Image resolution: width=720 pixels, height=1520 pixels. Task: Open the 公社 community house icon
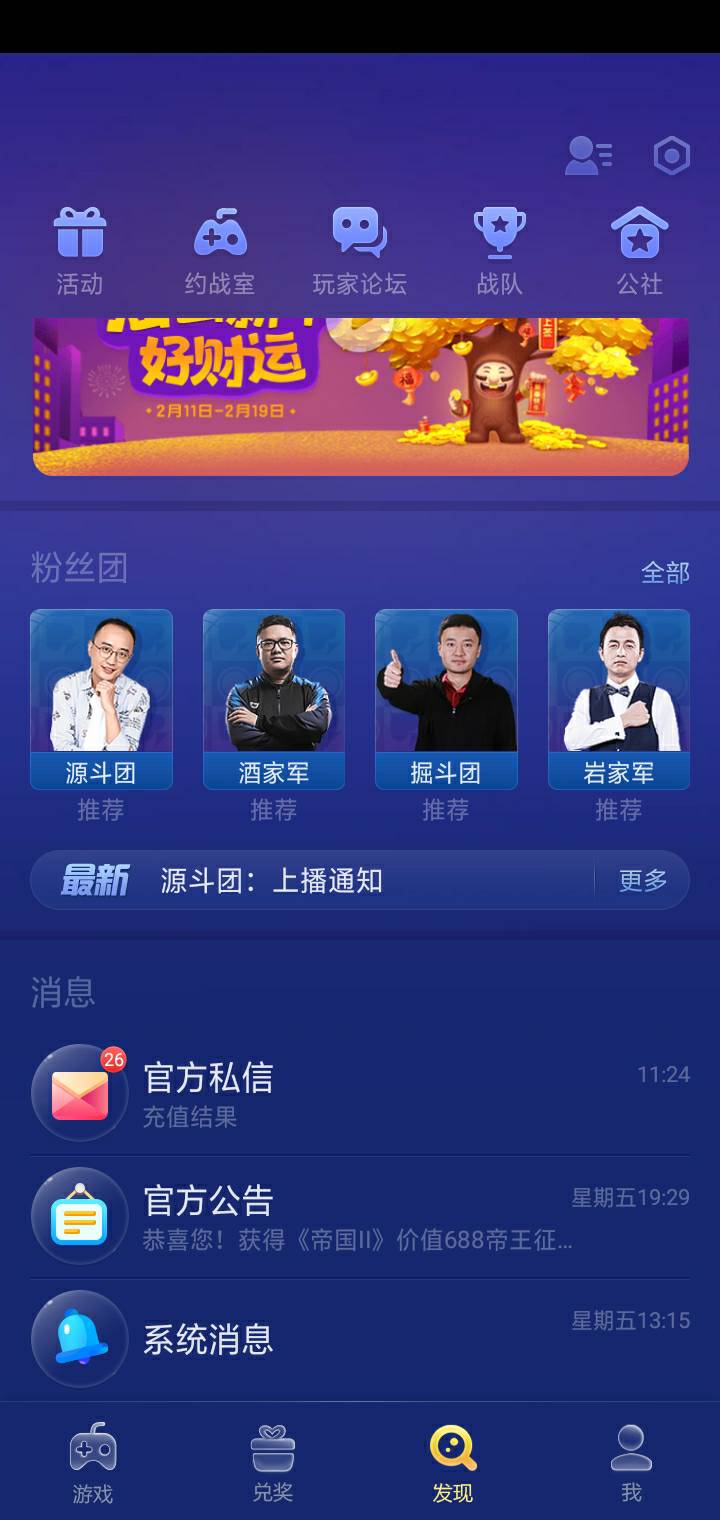pyautogui.click(x=639, y=235)
